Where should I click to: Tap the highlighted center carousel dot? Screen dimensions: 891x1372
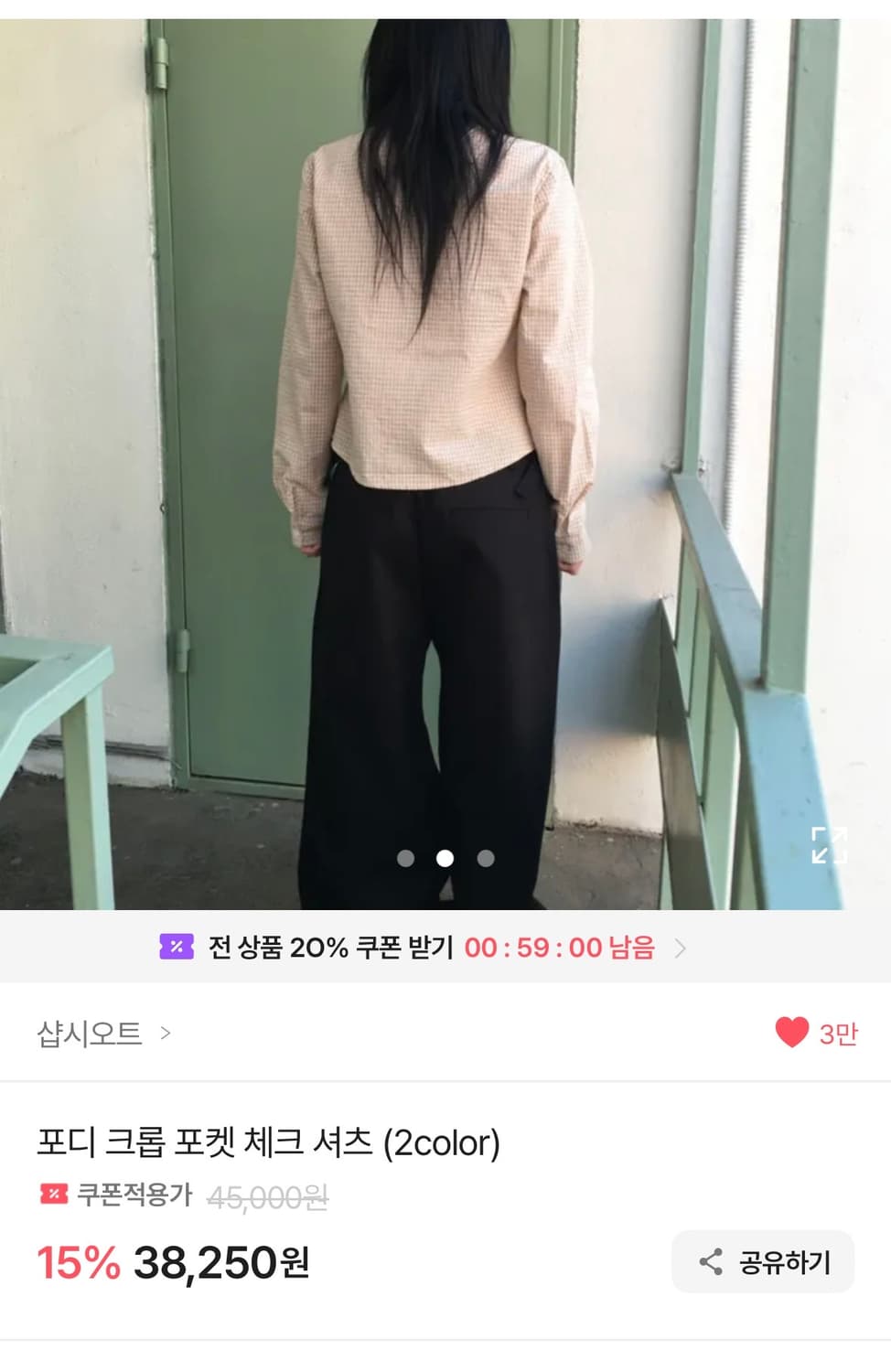(445, 861)
